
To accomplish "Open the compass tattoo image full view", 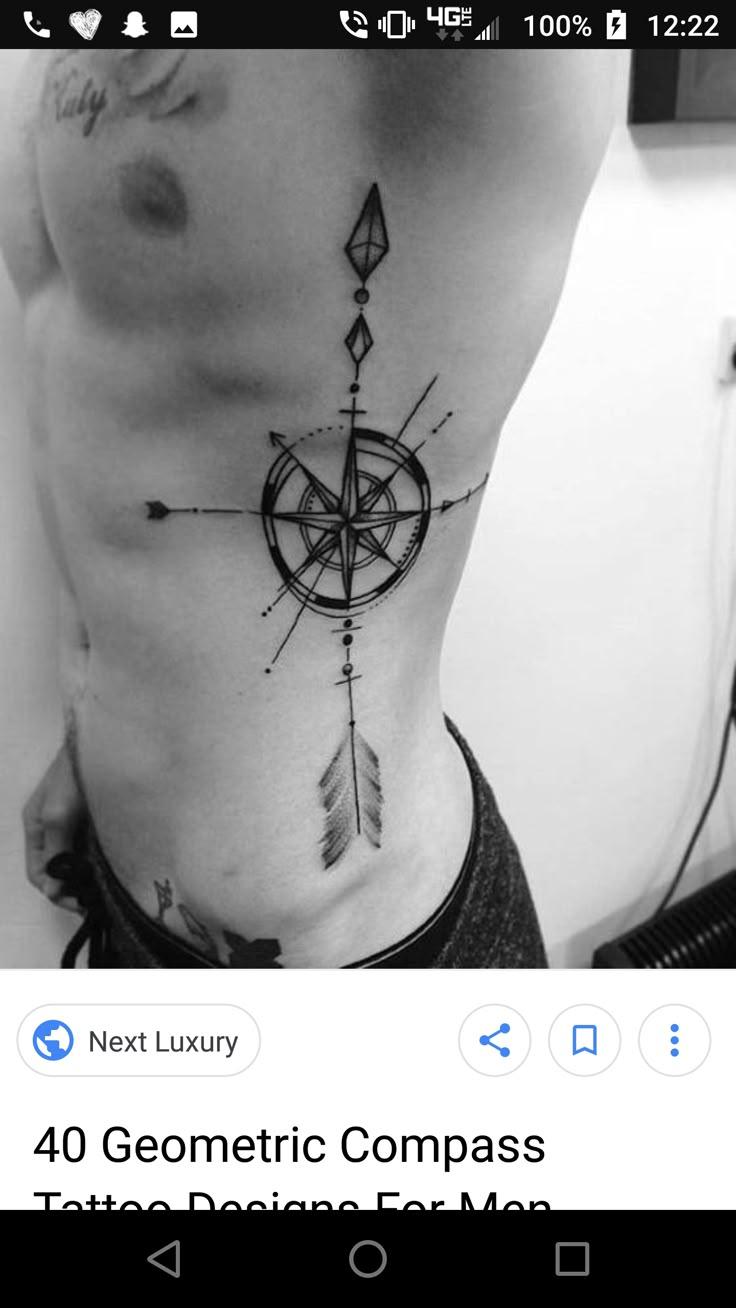I will [368, 509].
